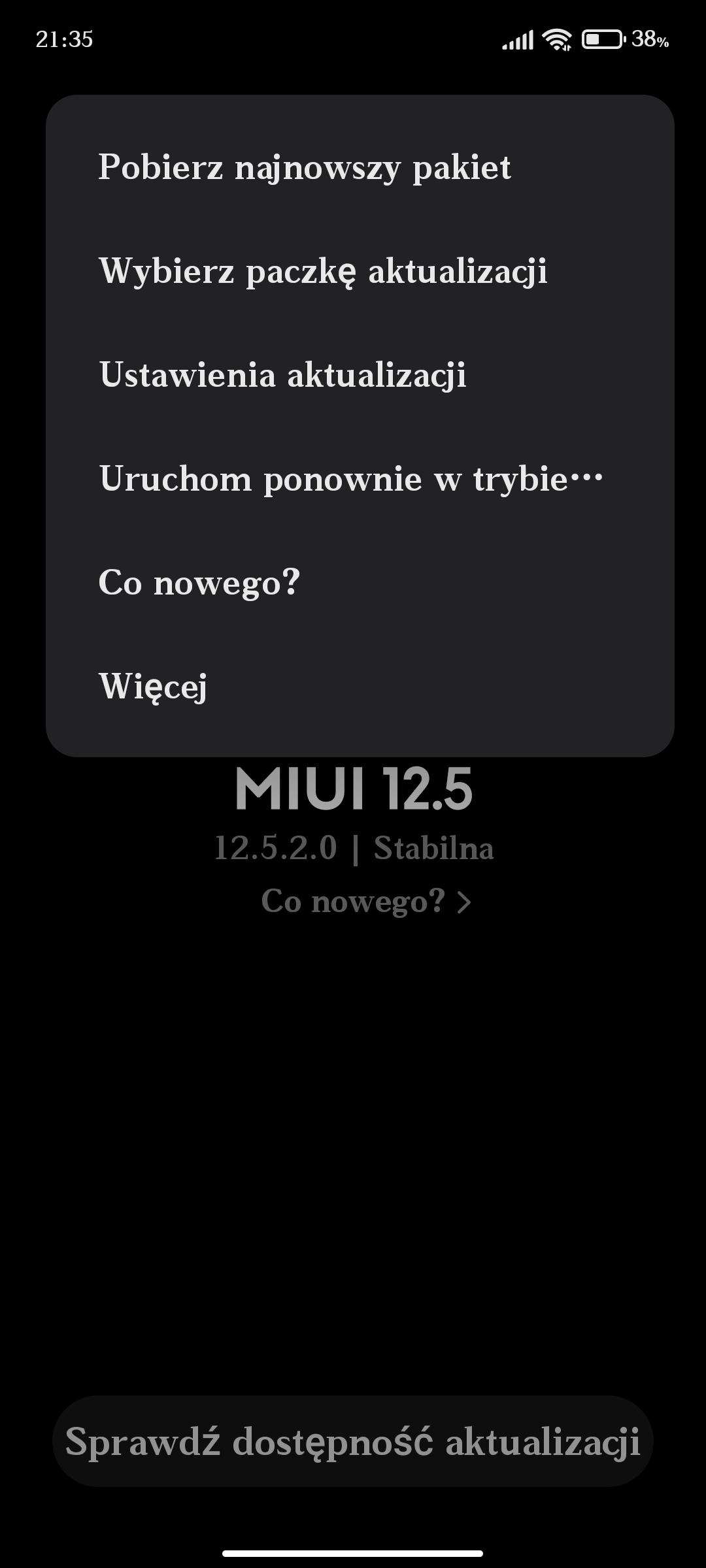Open Ustawienia aktualizacji
This screenshot has width=706, height=1568.
282,375
